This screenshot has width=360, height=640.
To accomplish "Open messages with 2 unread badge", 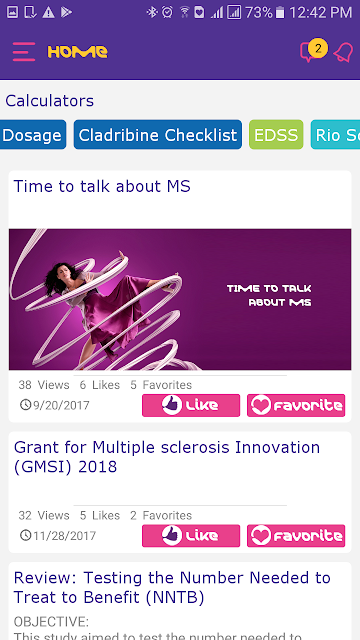I will [x=313, y=51].
